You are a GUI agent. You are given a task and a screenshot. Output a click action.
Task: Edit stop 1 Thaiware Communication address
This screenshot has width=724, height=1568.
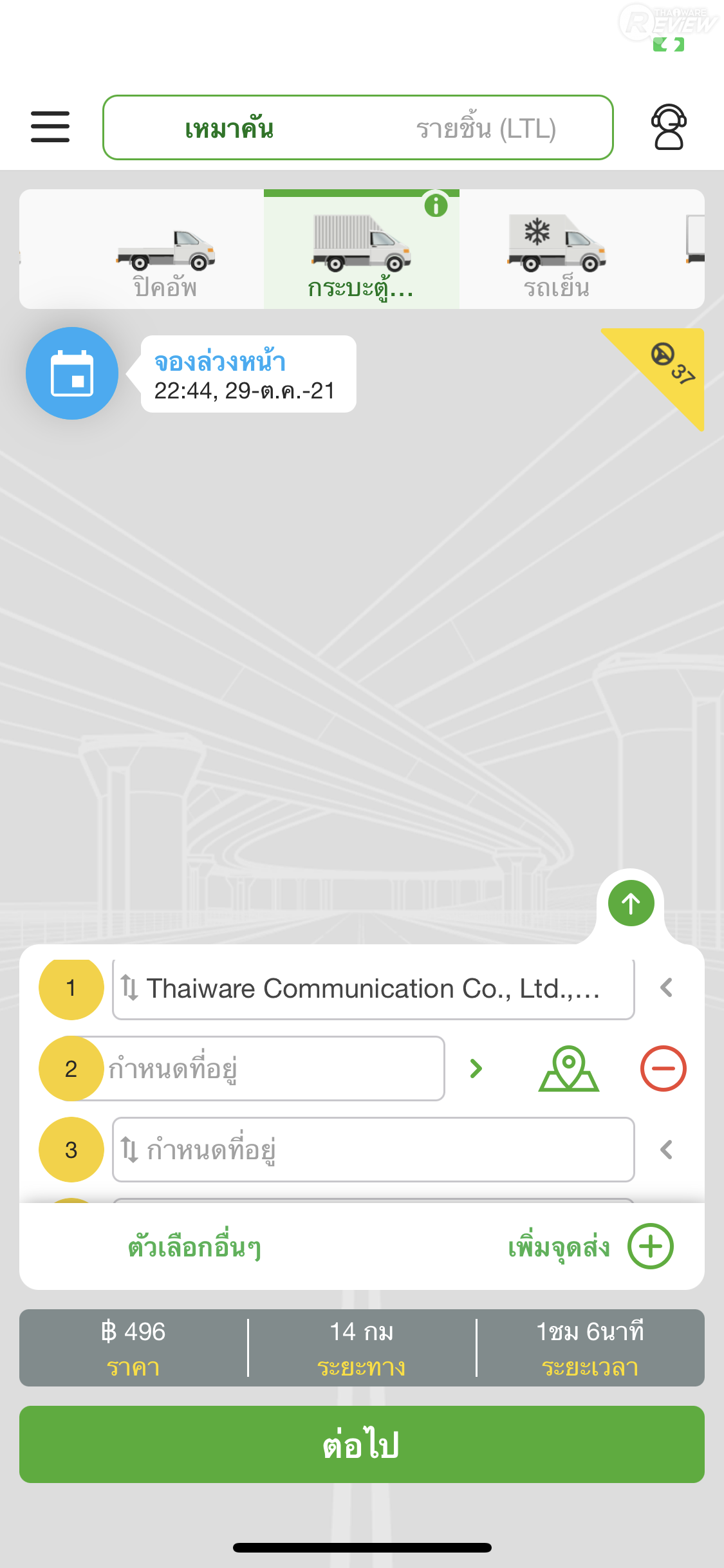pos(373,989)
